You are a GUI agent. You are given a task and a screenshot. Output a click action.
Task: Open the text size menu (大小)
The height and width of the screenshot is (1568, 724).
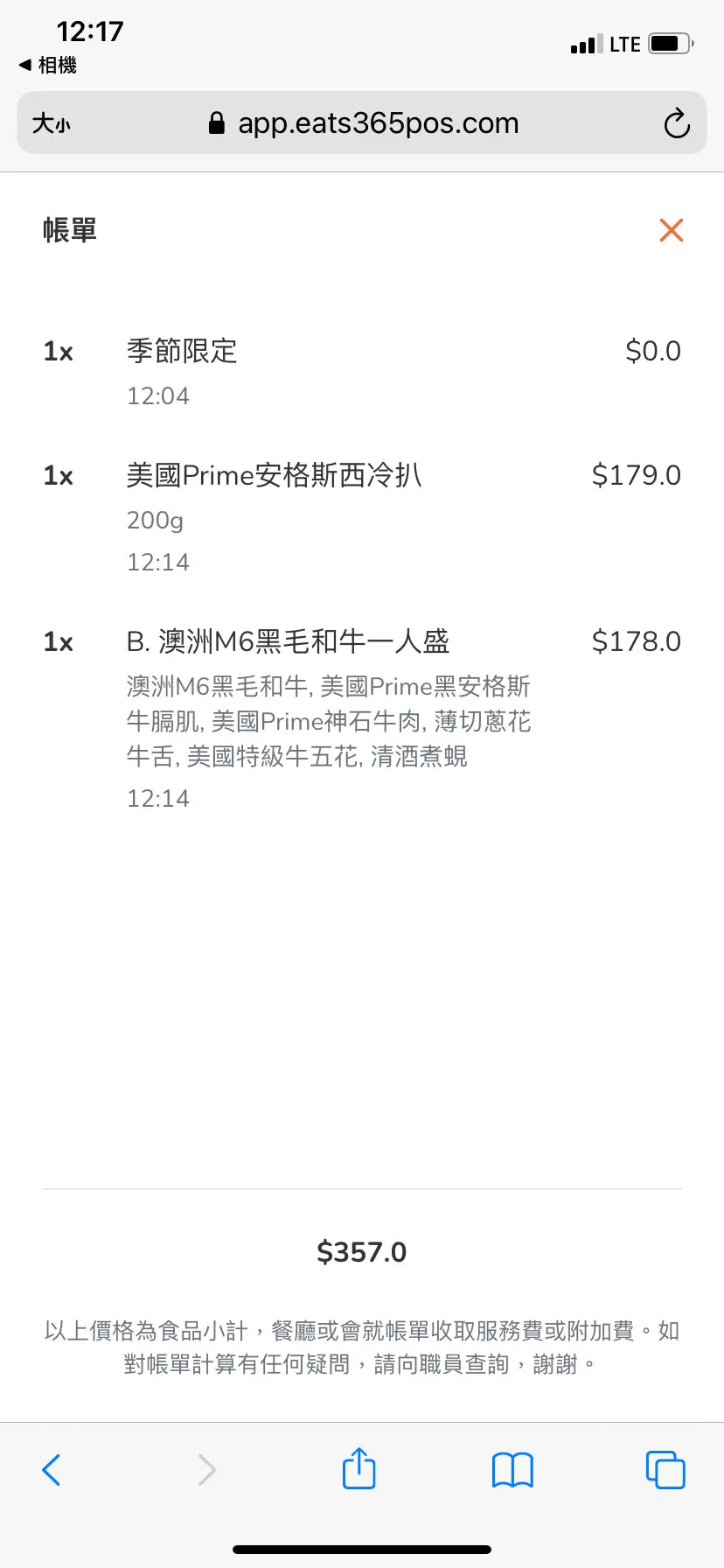click(52, 123)
